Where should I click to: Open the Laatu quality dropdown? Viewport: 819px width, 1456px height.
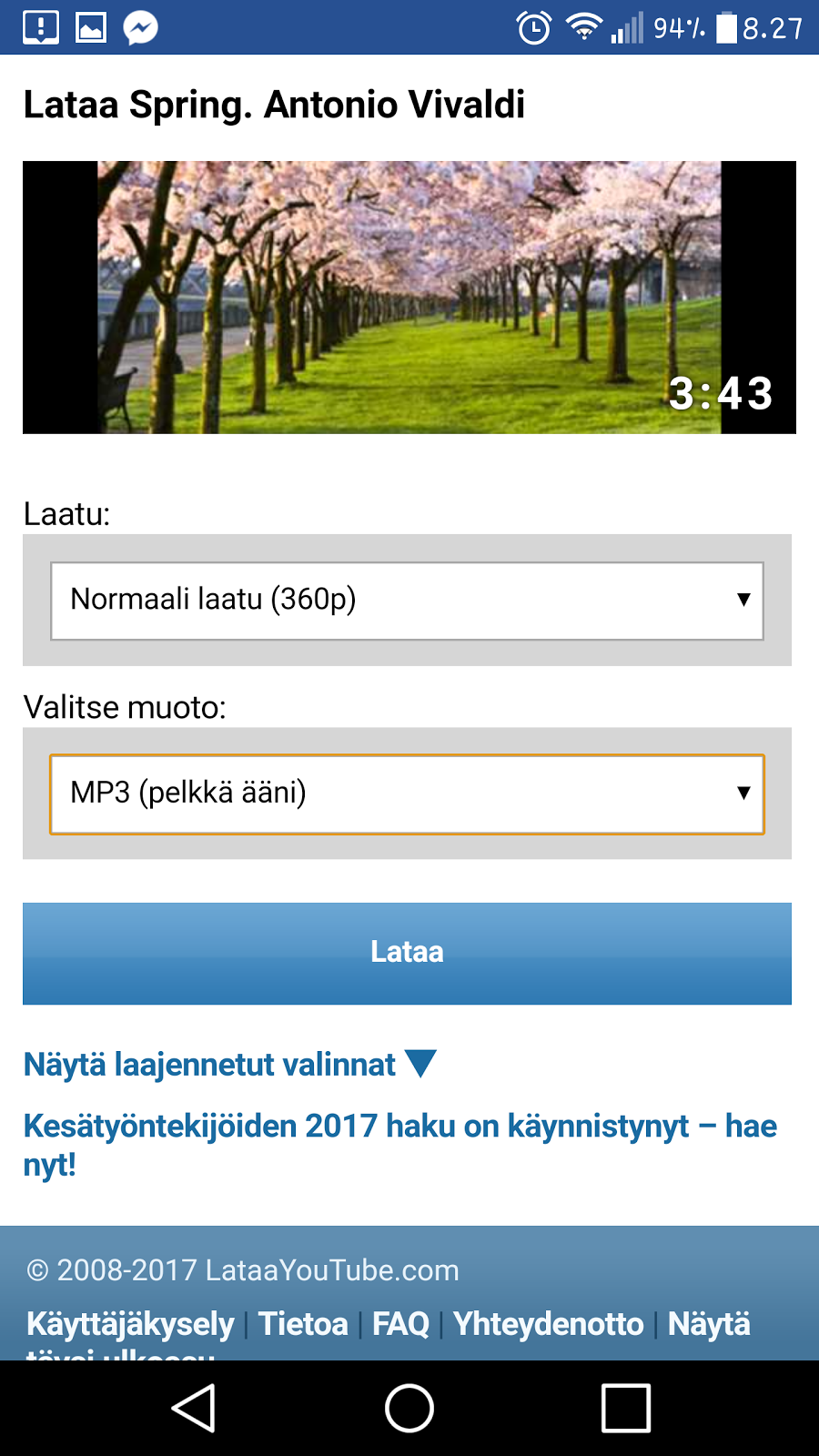(407, 601)
